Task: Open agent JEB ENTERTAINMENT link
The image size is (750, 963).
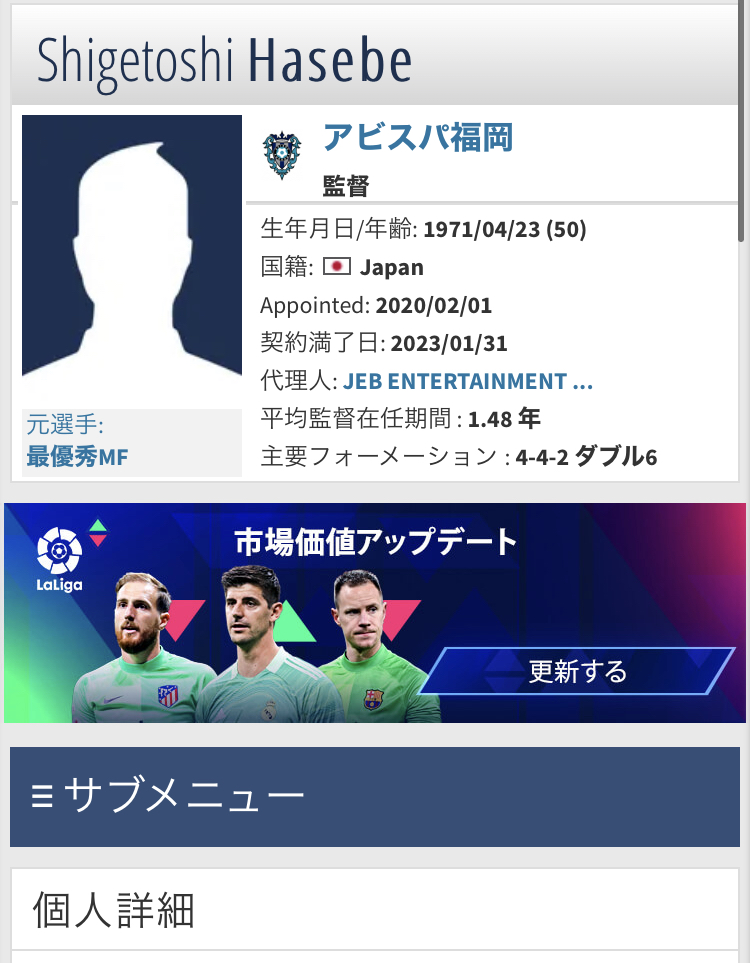Action: 467,381
